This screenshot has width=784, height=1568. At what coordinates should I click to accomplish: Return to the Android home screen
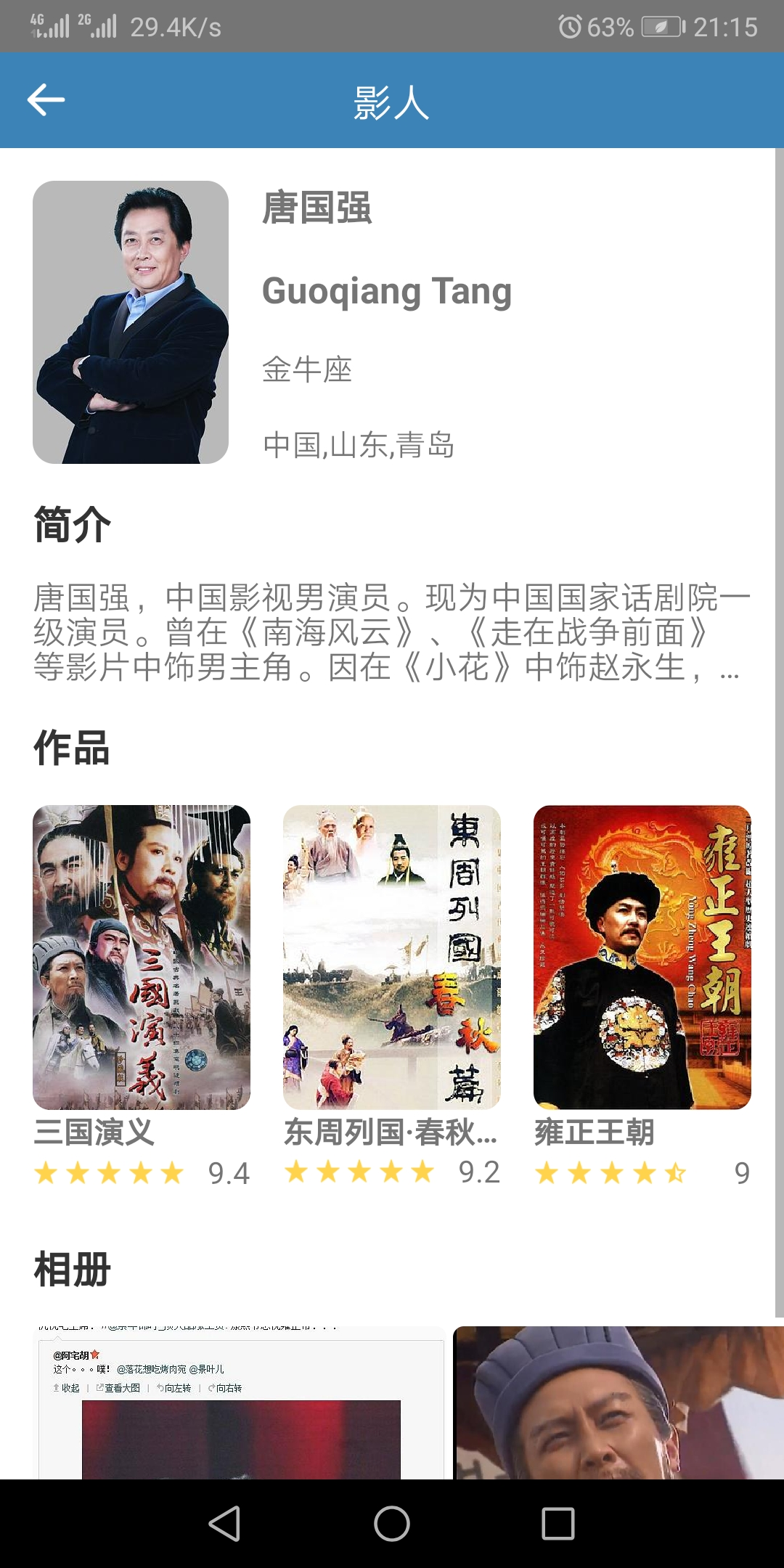(x=392, y=1523)
